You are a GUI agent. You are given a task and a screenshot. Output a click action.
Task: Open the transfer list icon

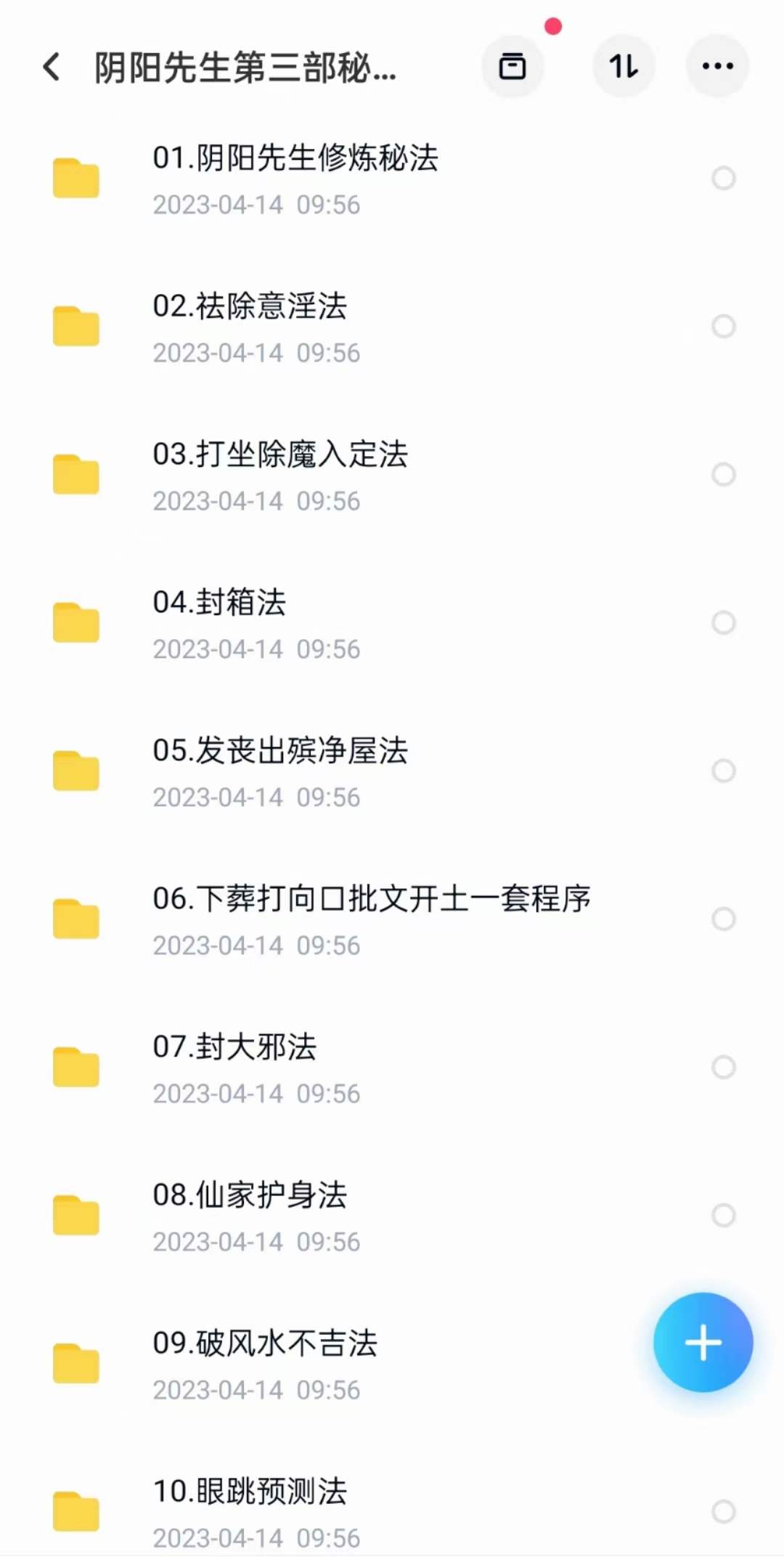point(513,67)
